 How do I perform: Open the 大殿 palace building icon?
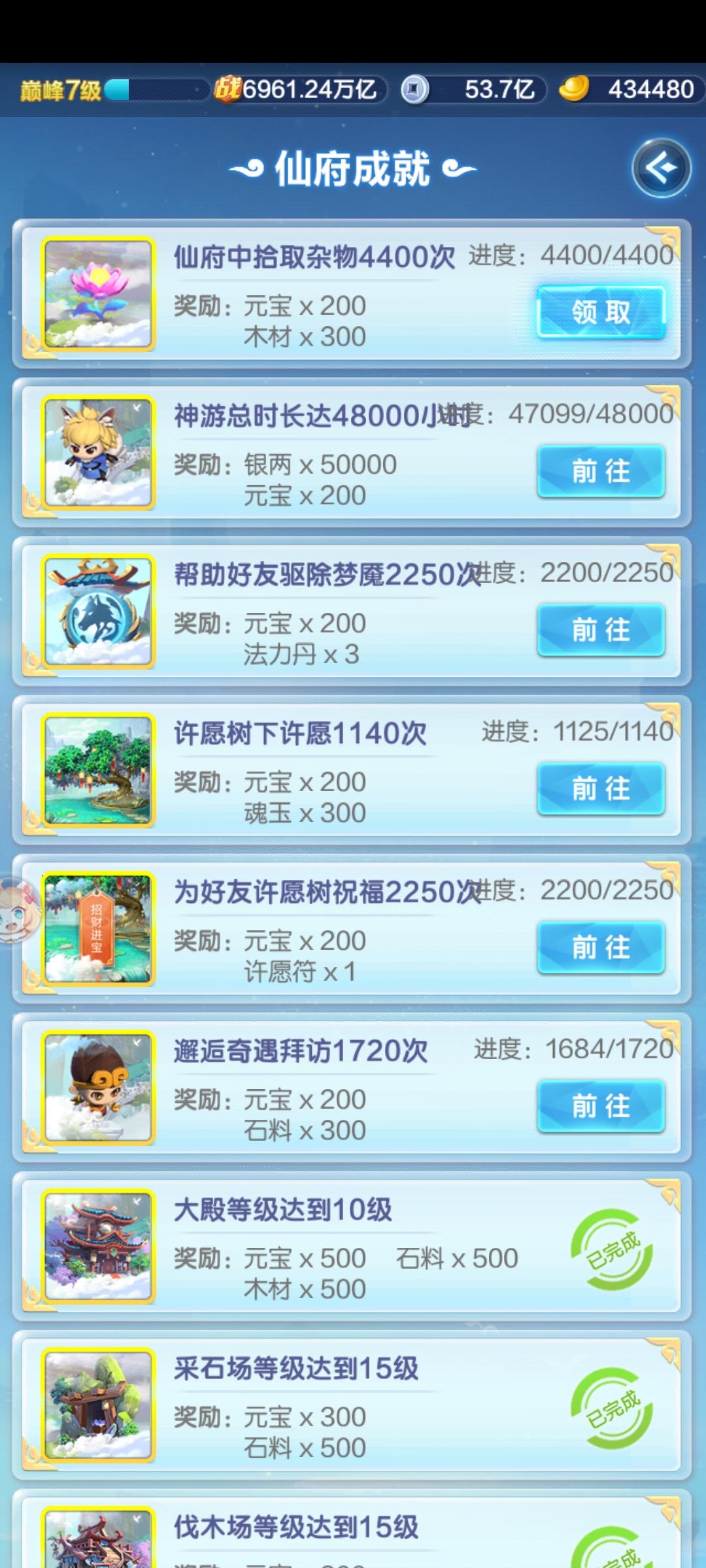[x=99, y=1245]
